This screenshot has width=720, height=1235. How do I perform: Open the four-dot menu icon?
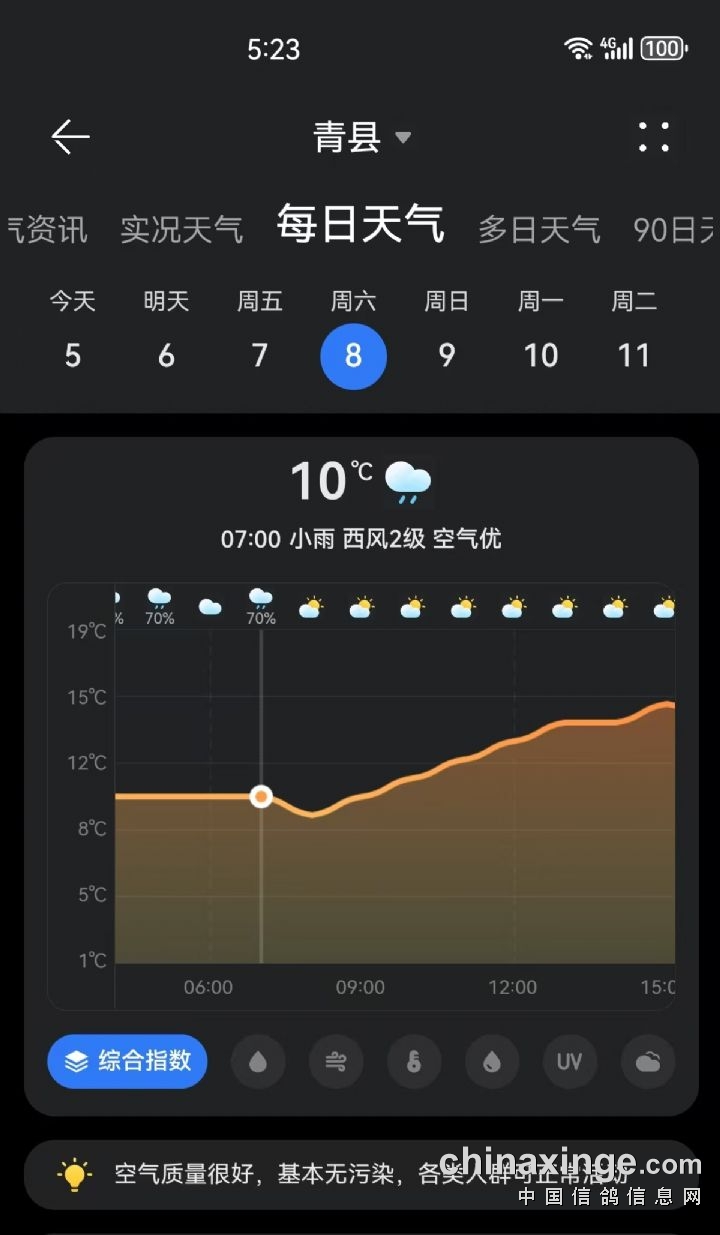click(653, 137)
